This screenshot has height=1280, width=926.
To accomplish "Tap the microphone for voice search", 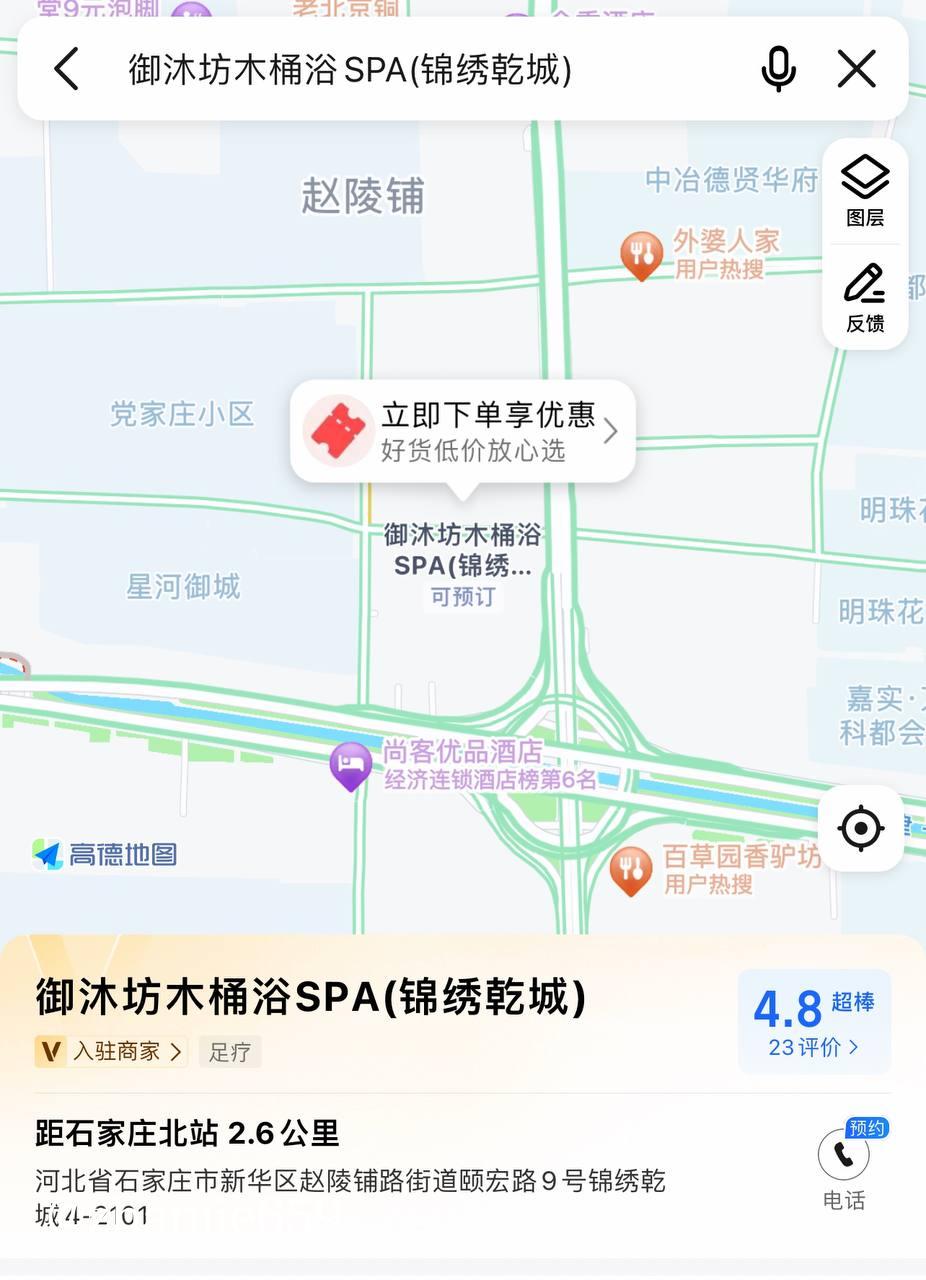I will tap(778, 70).
